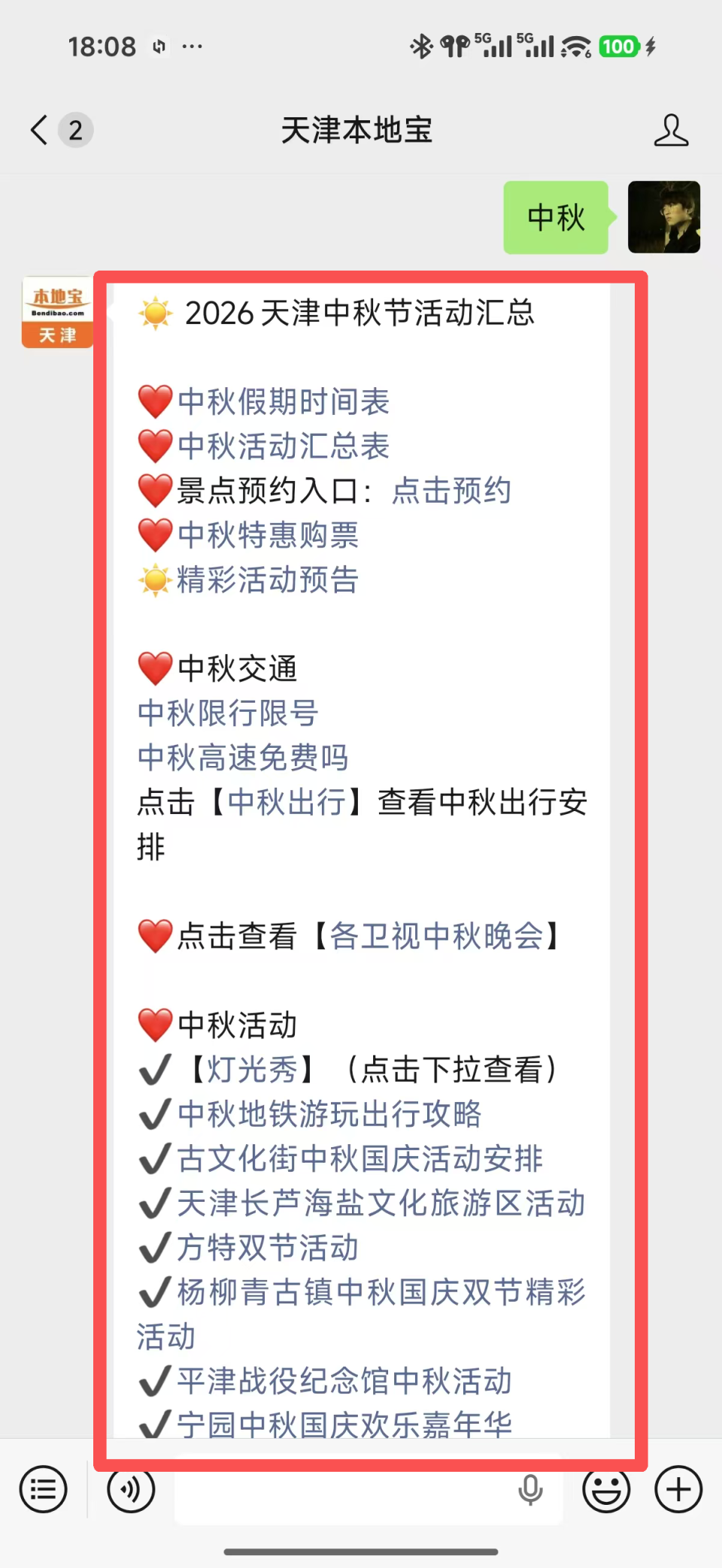Open the 古文化街中秋国庆活动安排 link
This screenshot has height=1568, width=722.
[x=359, y=1158]
